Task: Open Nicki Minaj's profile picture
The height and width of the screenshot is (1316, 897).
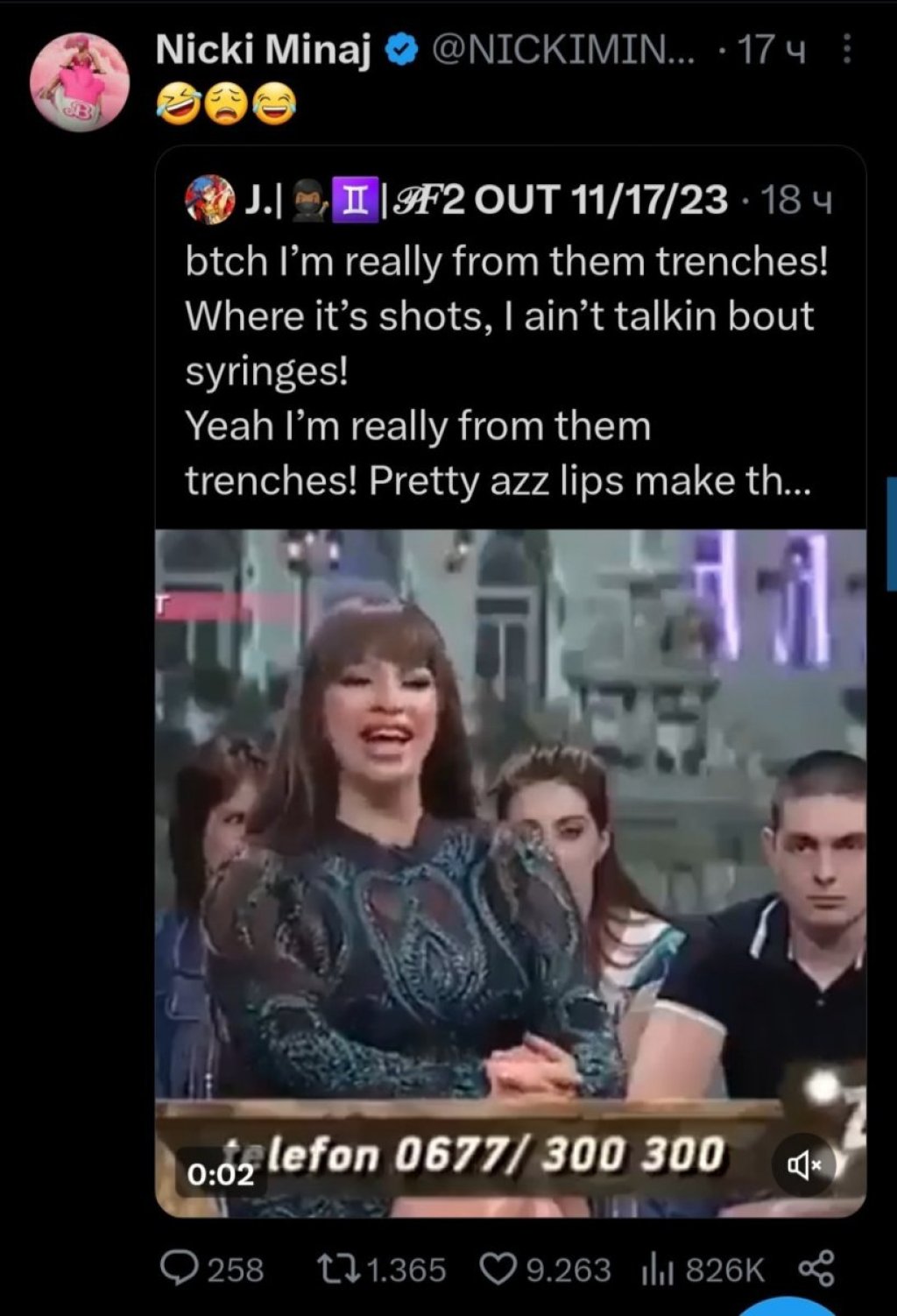Action: point(80,81)
